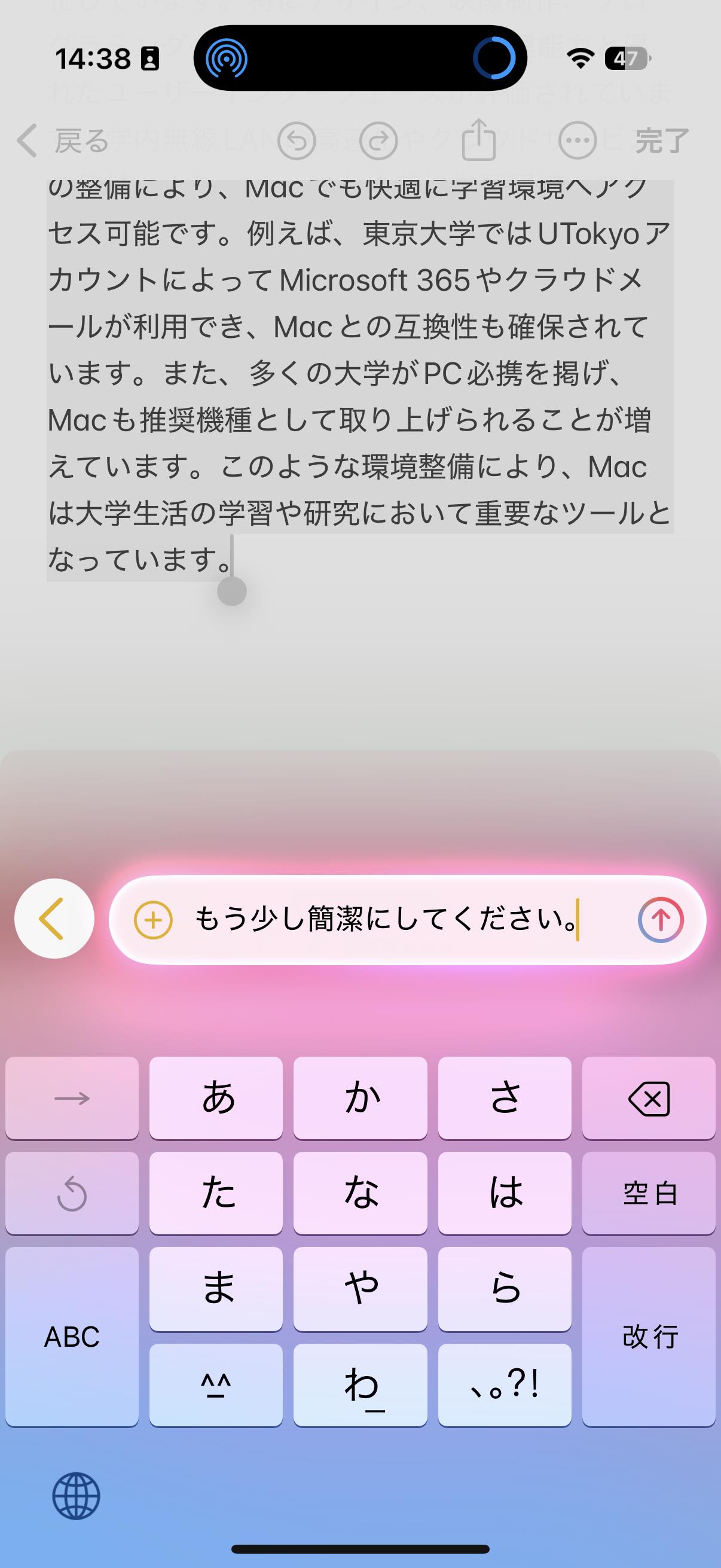Tap the backspace key on the keyboard

[x=649, y=1099]
